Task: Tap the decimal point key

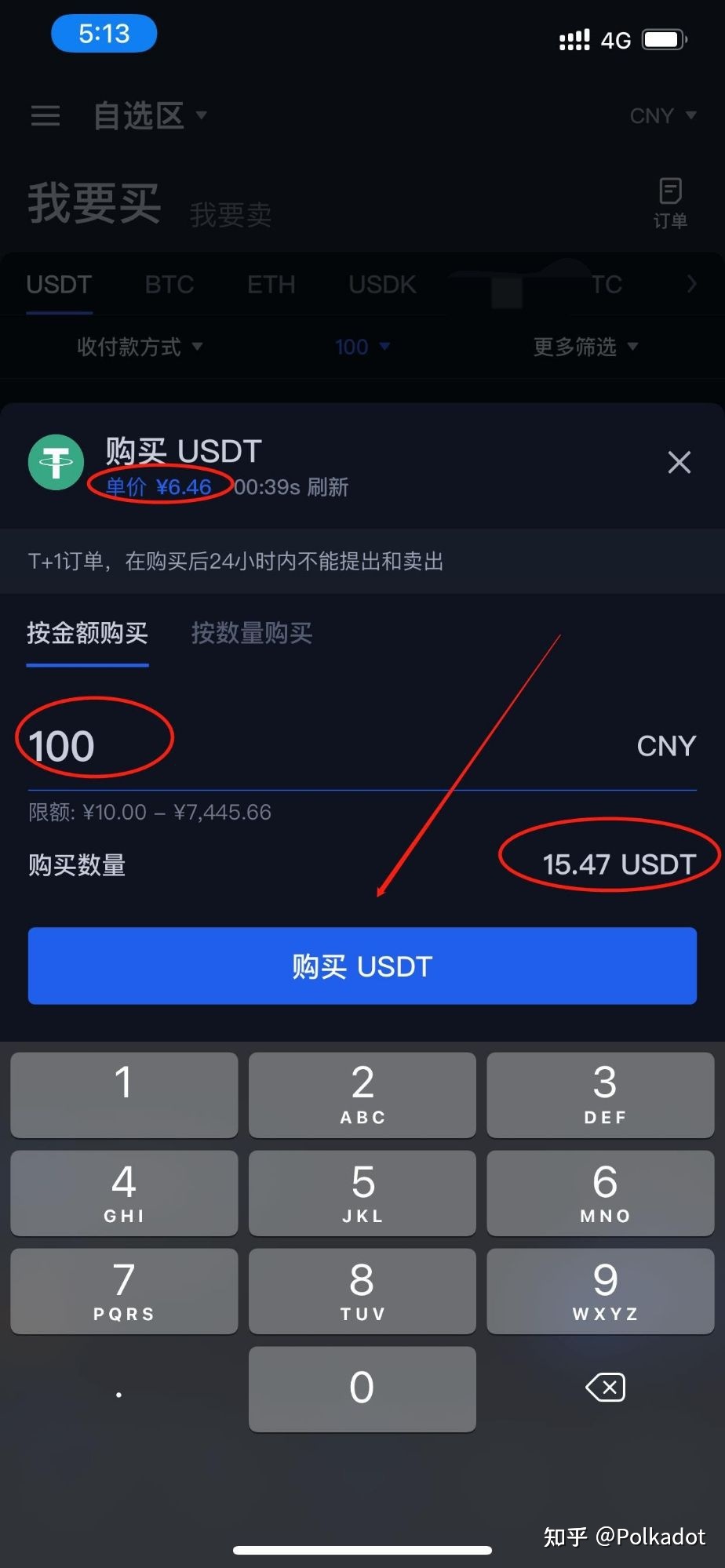Action: coord(119,1388)
